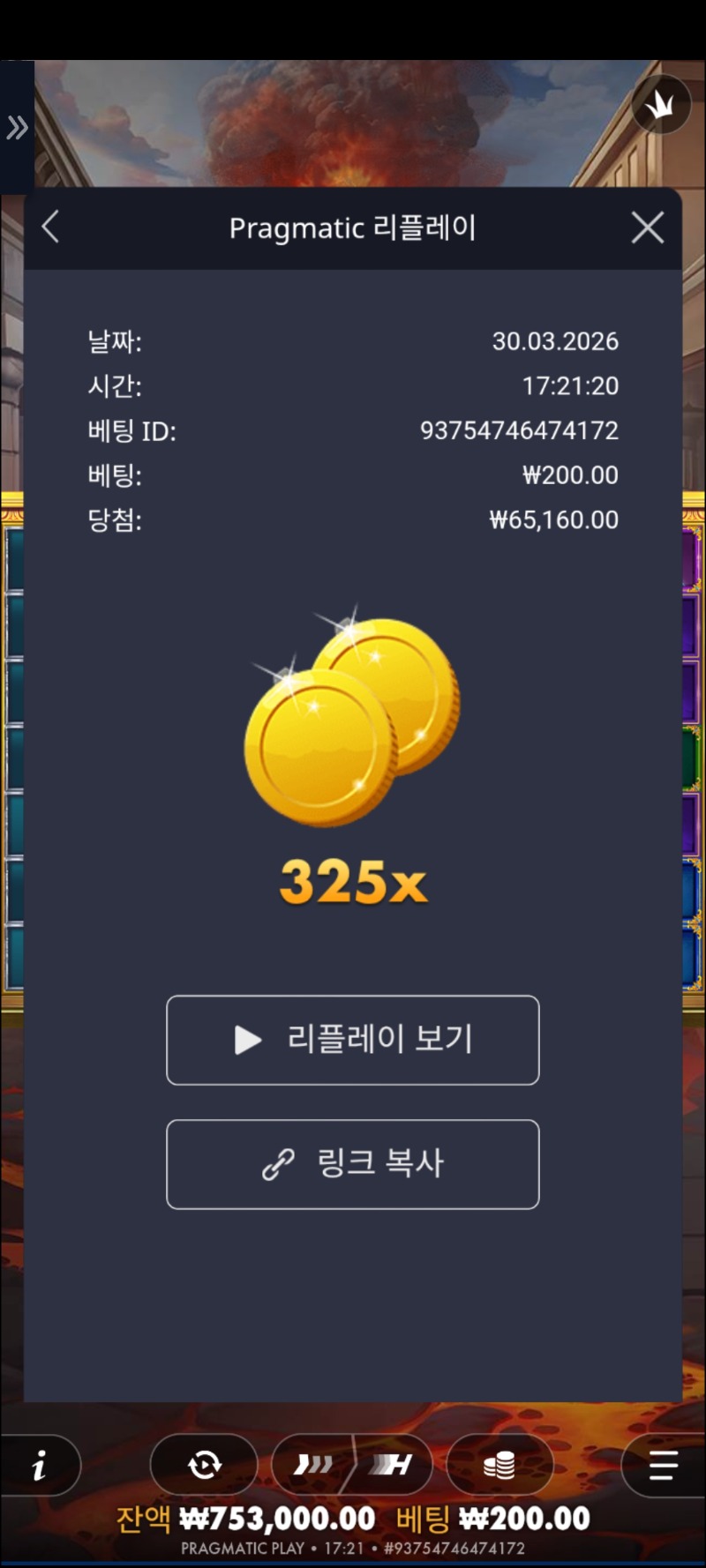706x1568 pixels.
Task: Toggle the turbo speed option
Action: (x=313, y=1466)
